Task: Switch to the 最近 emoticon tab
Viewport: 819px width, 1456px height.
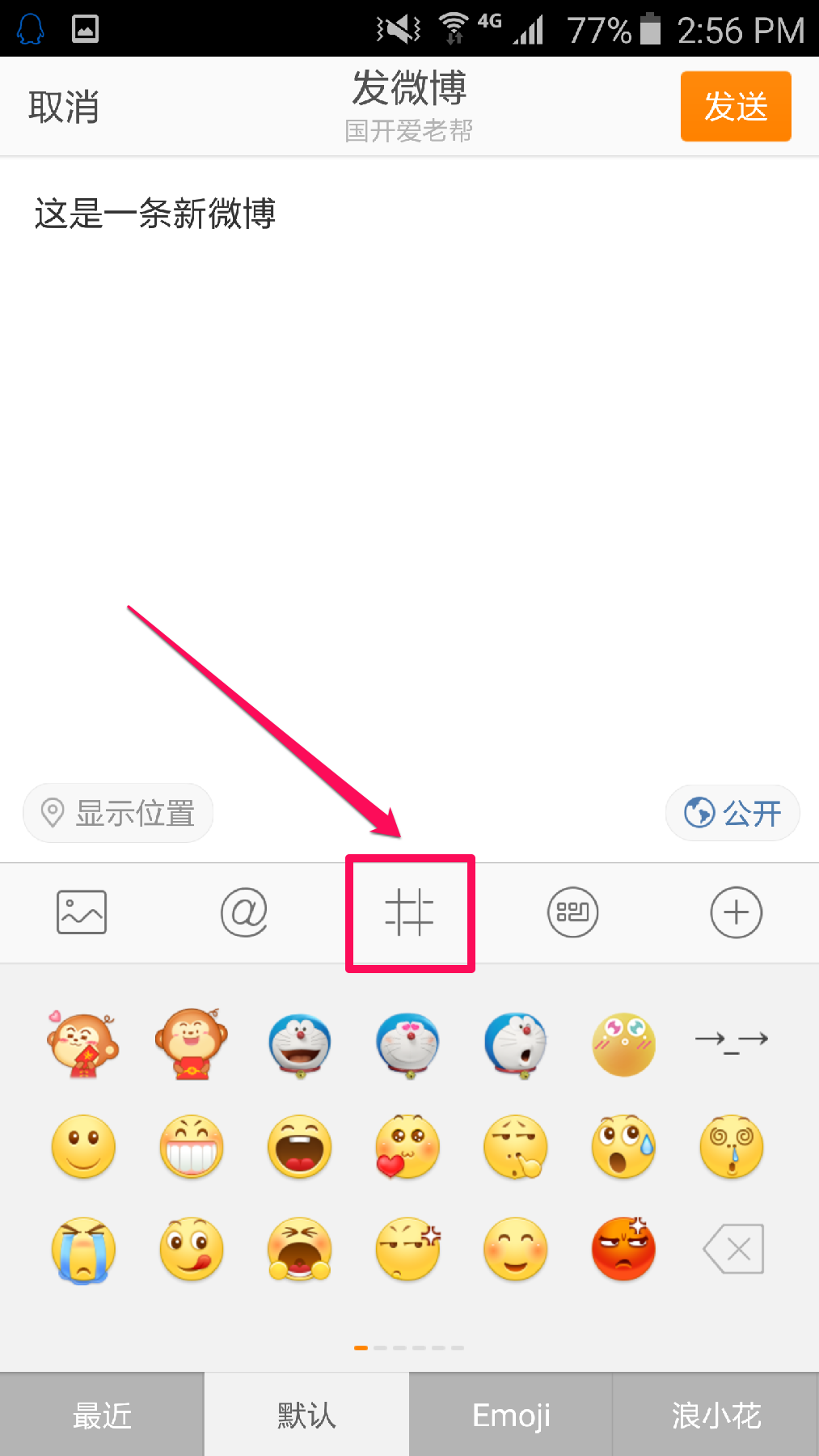Action: (102, 1416)
